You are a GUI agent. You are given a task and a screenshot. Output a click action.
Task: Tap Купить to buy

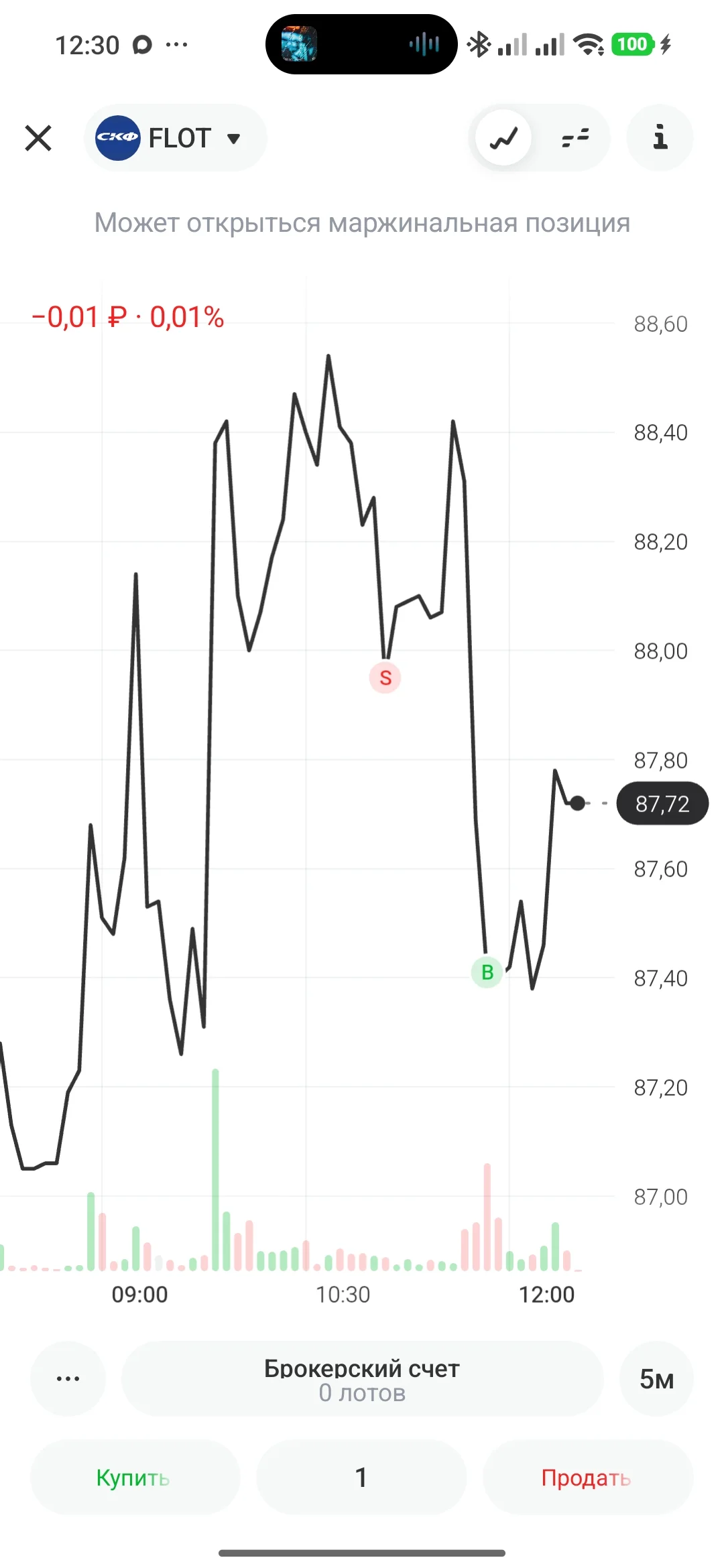(x=135, y=1477)
